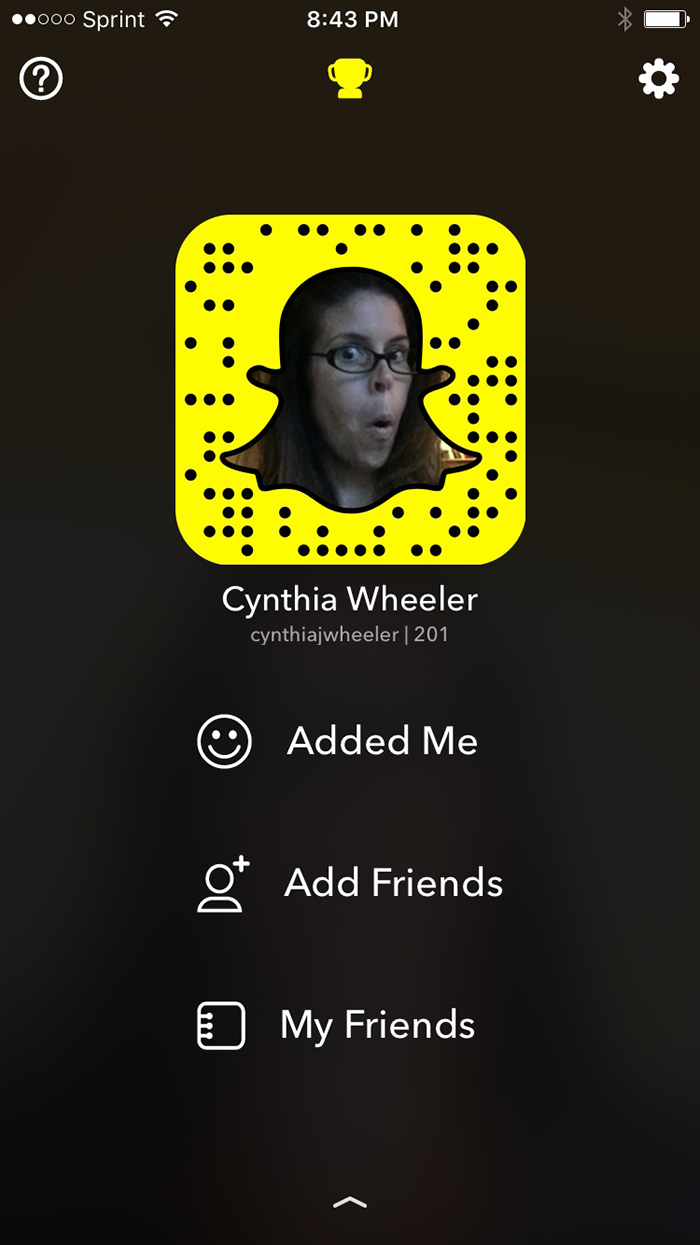
Task: Edit the display name Cynthia Wheeler
Action: [350, 599]
